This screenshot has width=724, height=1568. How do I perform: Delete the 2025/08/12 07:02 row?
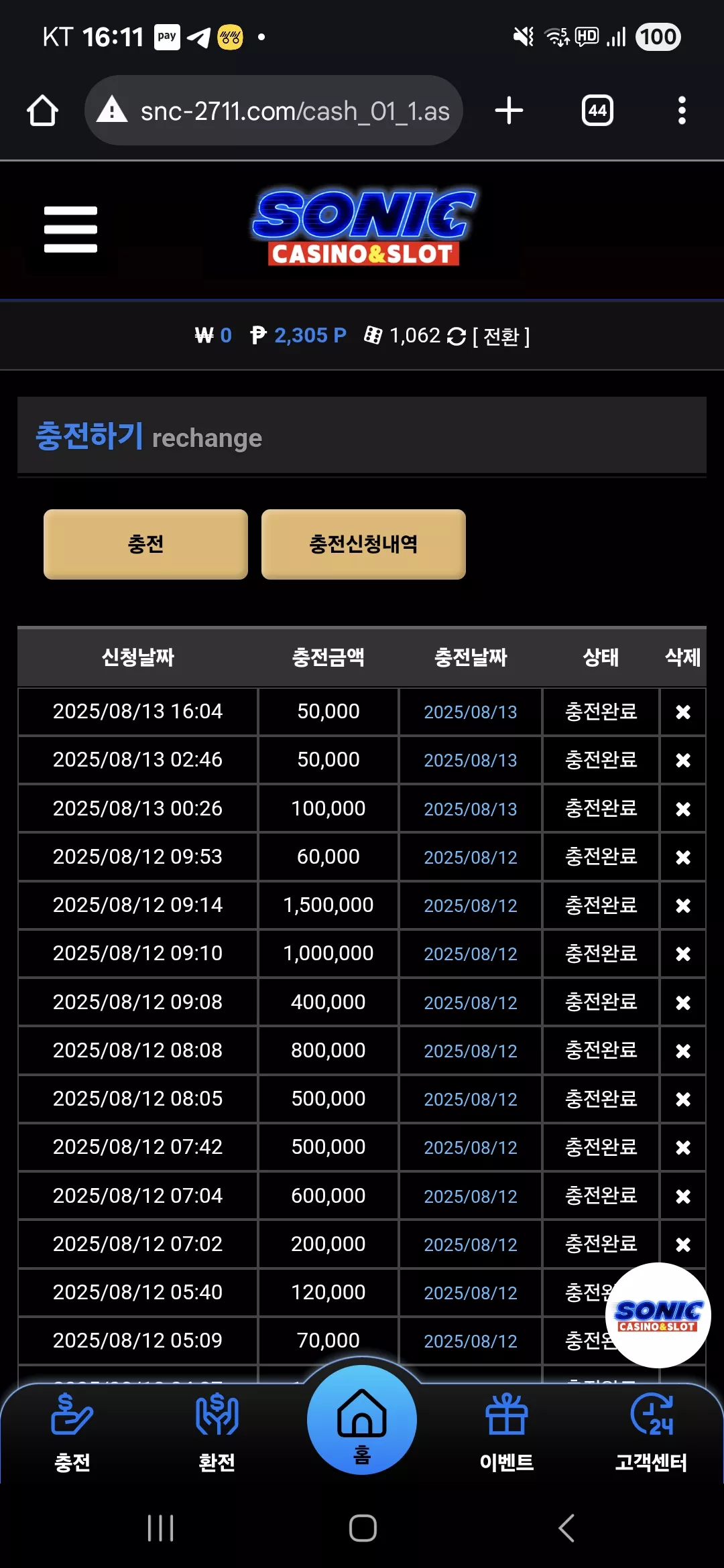click(x=683, y=1245)
